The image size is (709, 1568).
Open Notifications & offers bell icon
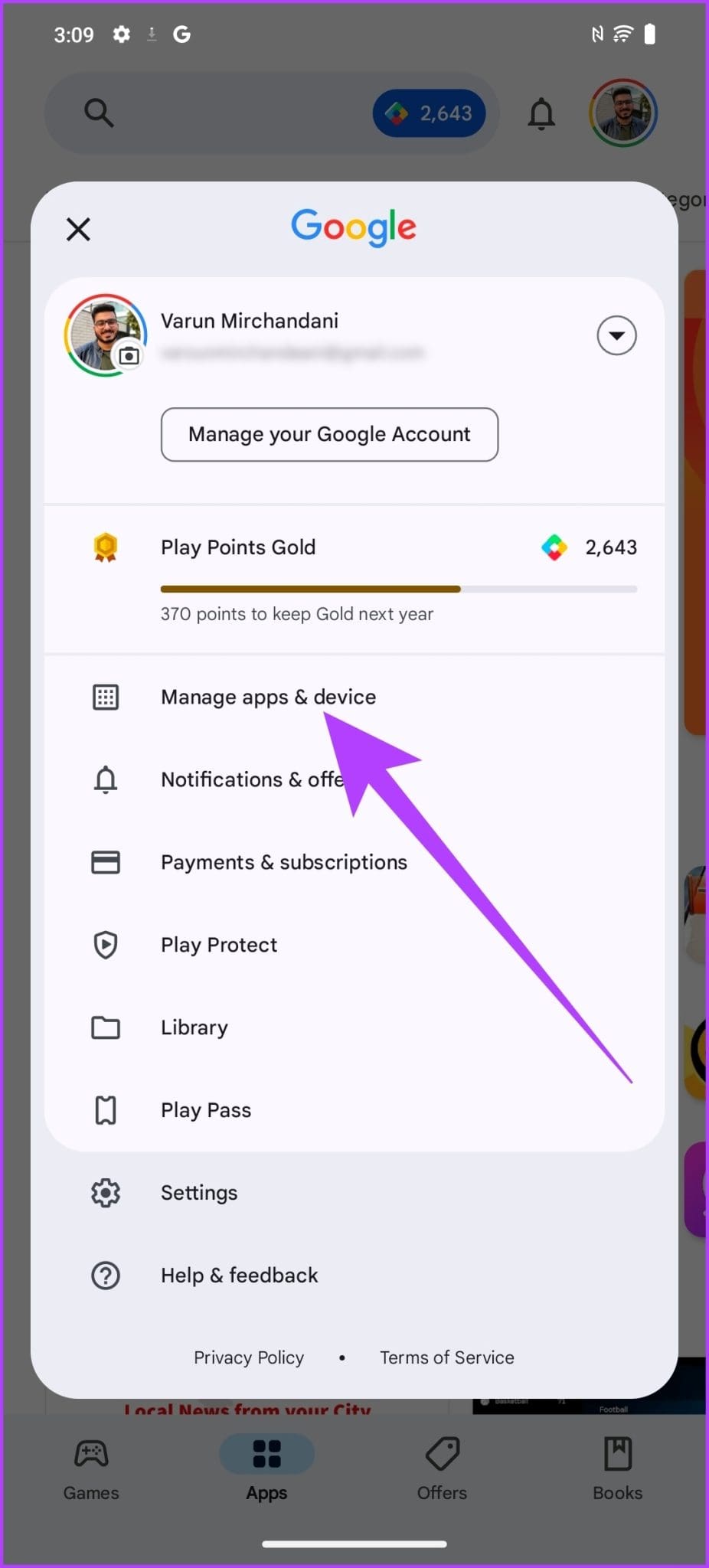click(105, 779)
